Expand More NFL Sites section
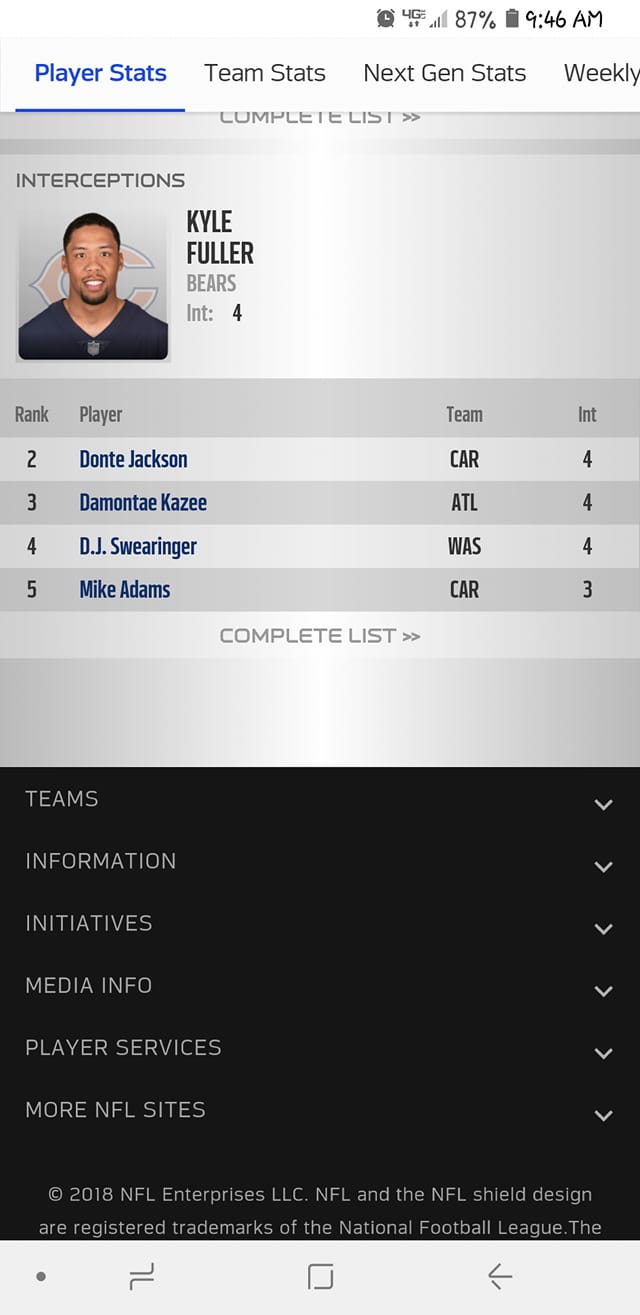Viewport: 640px width, 1315px height. (320, 1109)
